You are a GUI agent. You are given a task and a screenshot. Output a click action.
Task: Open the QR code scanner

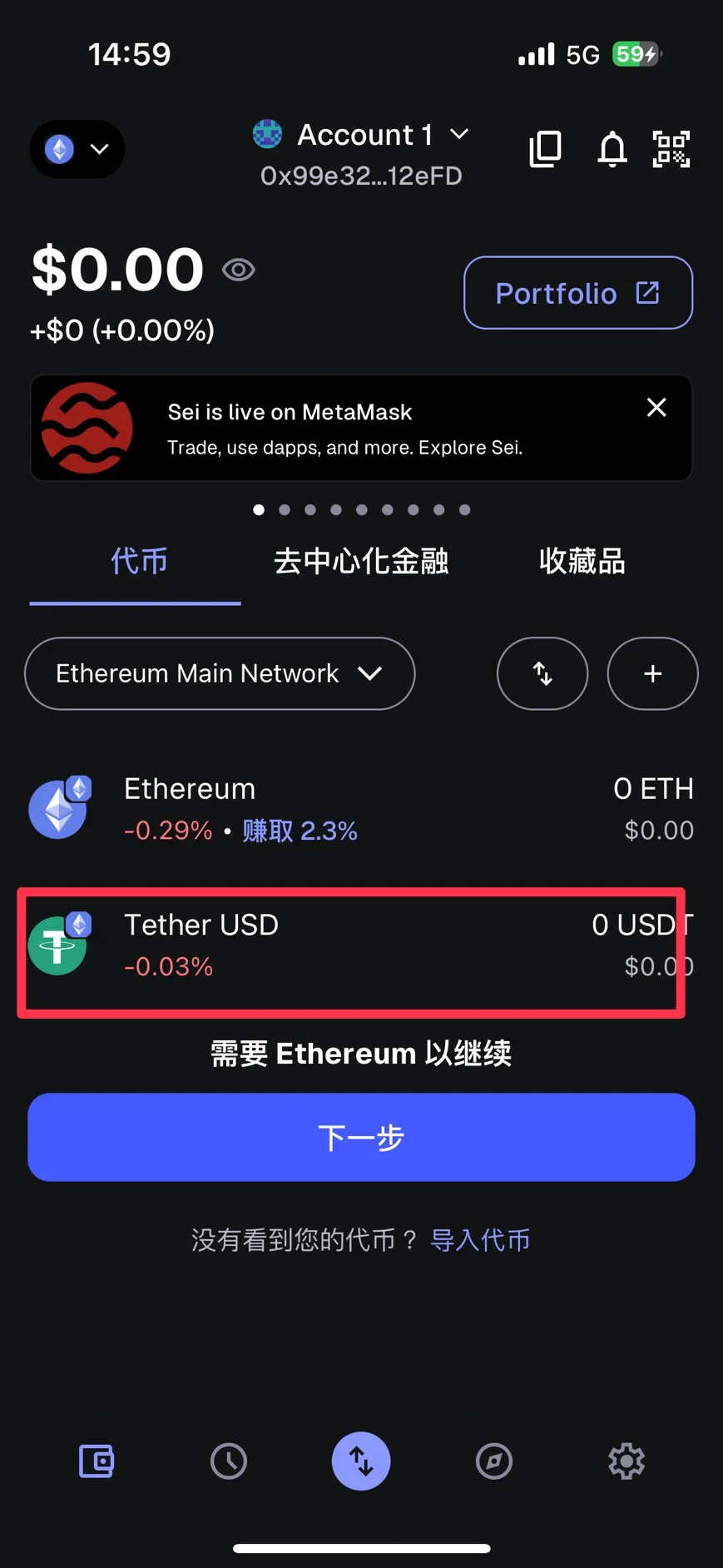point(671,150)
